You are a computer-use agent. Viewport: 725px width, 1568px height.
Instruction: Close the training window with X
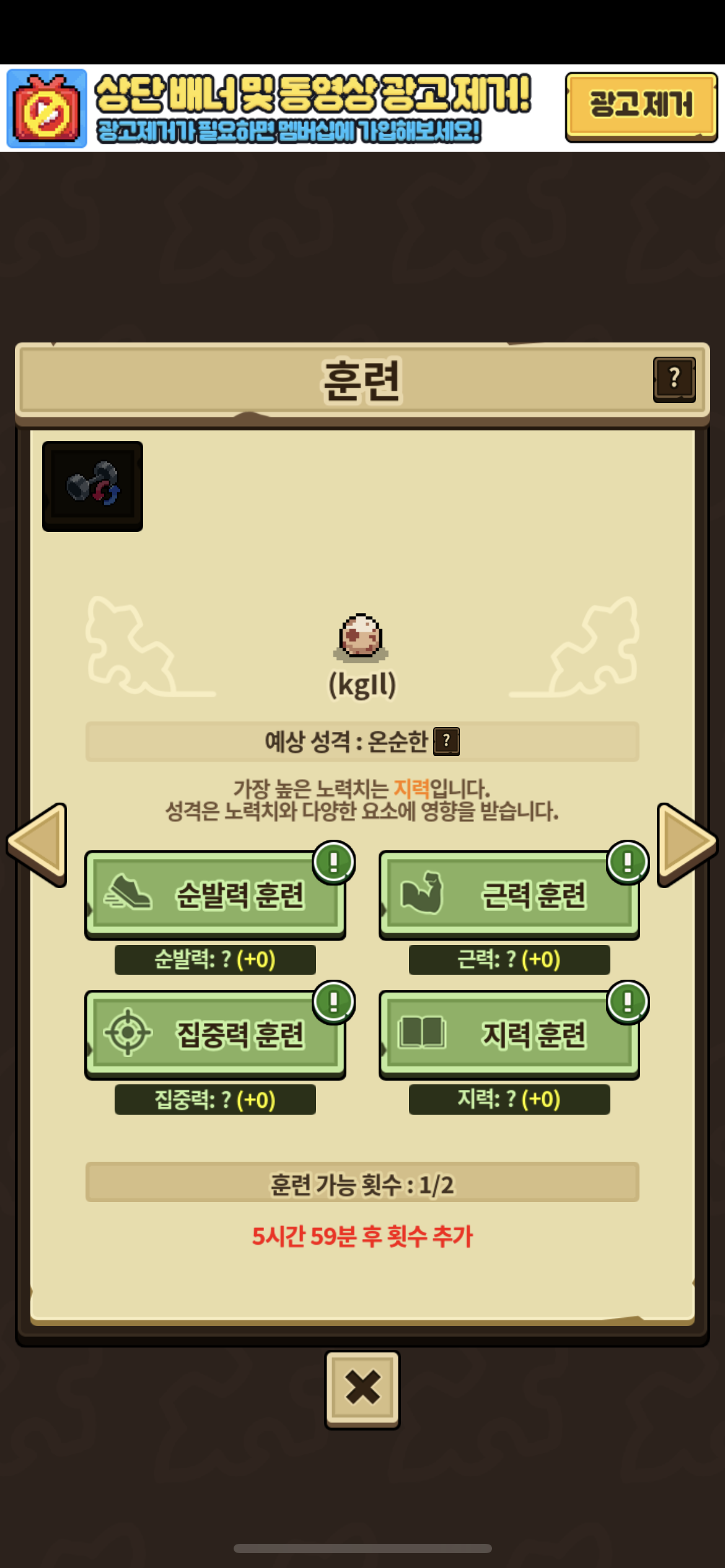click(x=362, y=1389)
